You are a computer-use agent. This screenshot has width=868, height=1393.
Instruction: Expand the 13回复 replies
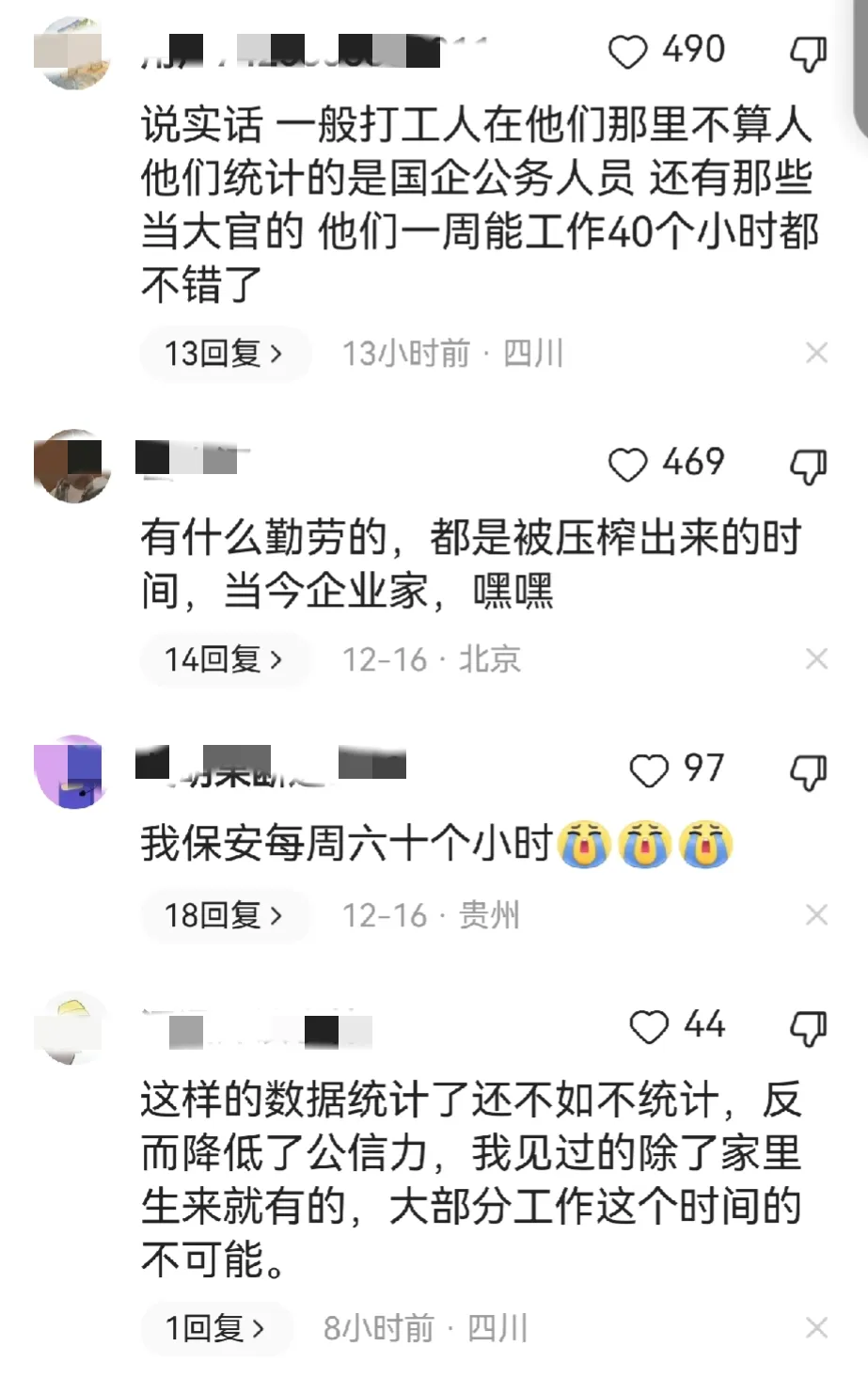224,354
